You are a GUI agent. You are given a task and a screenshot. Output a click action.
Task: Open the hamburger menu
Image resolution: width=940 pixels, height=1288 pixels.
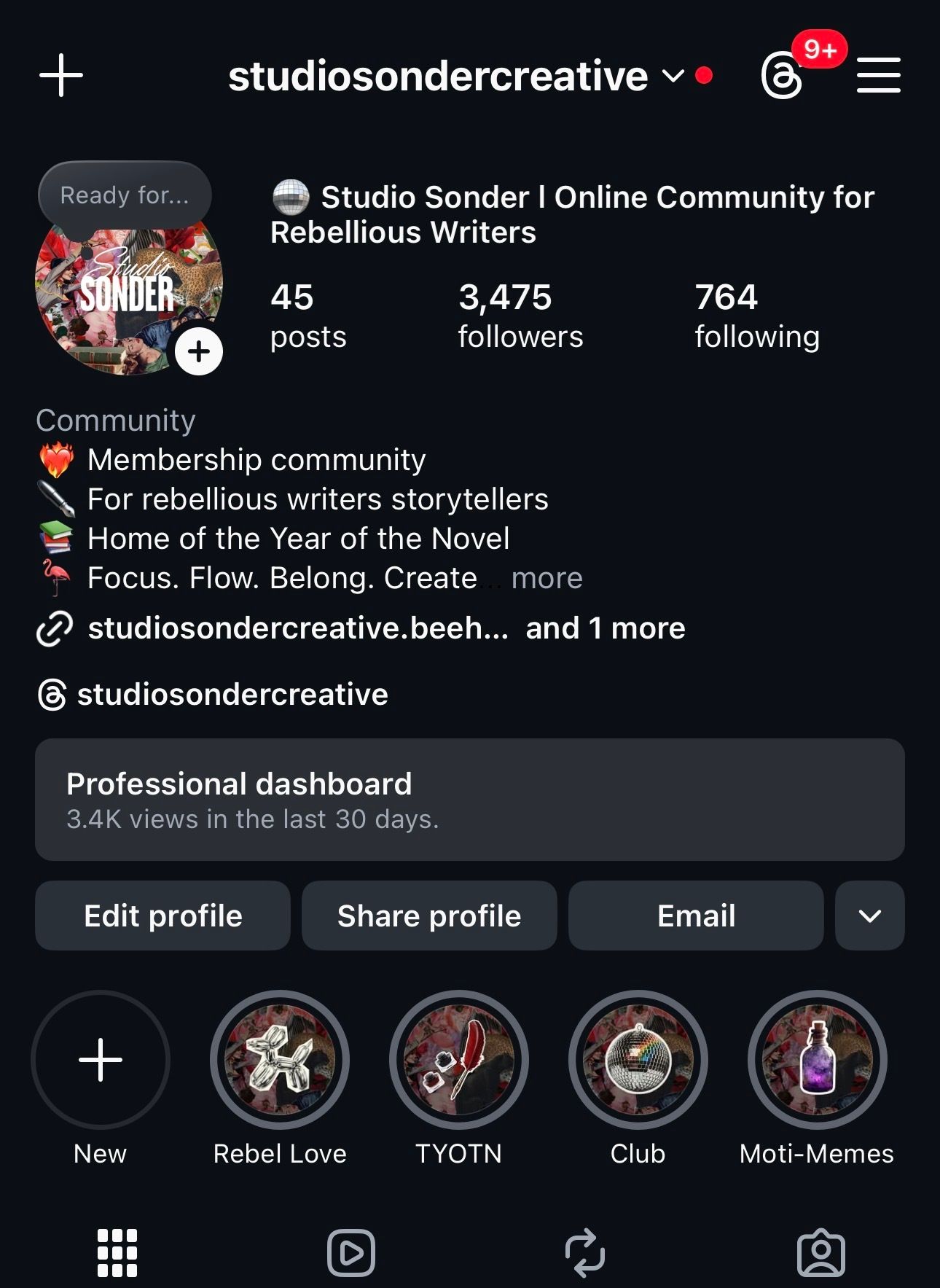[x=878, y=75]
